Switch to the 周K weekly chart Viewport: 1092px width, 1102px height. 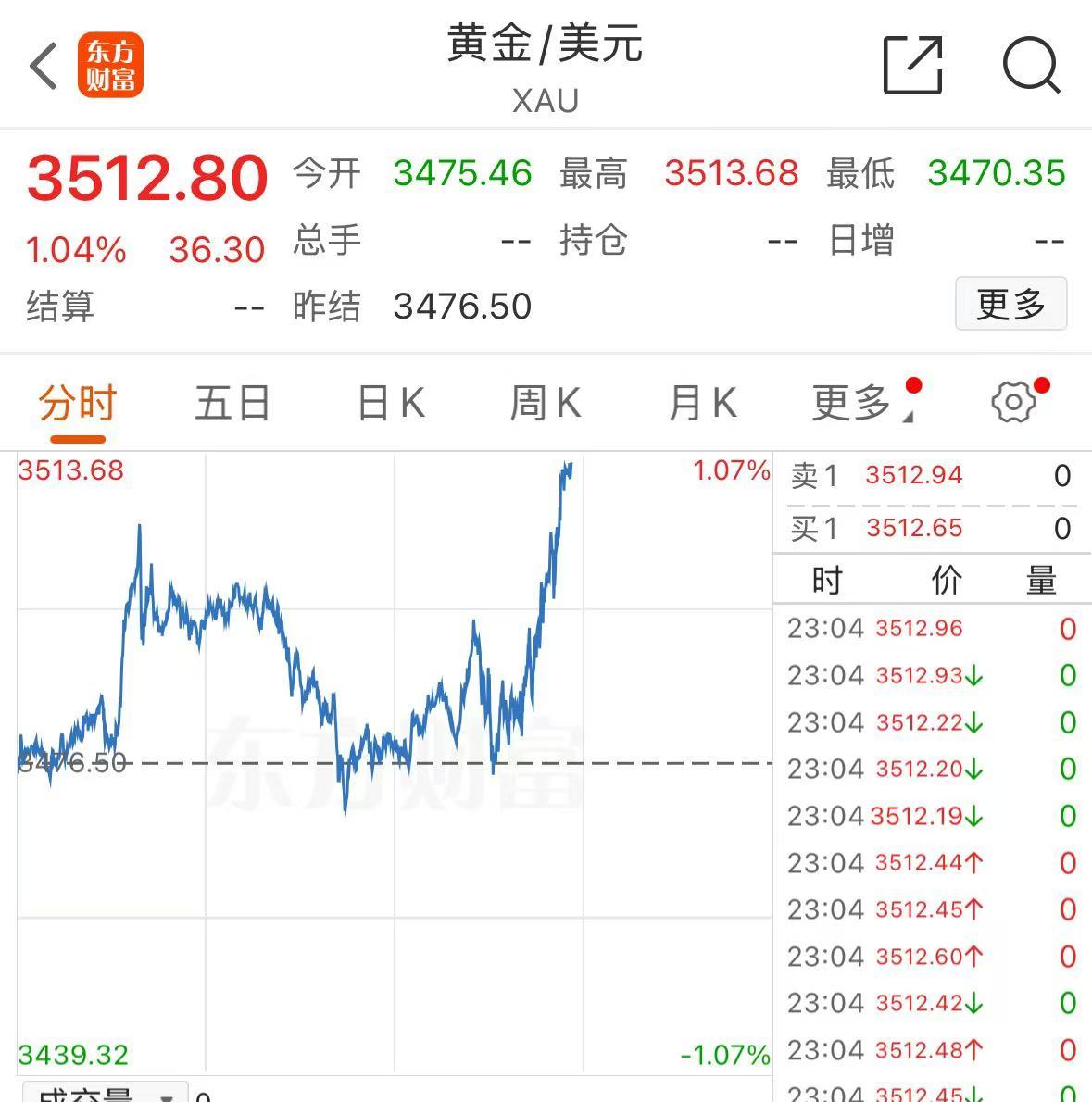point(546,401)
